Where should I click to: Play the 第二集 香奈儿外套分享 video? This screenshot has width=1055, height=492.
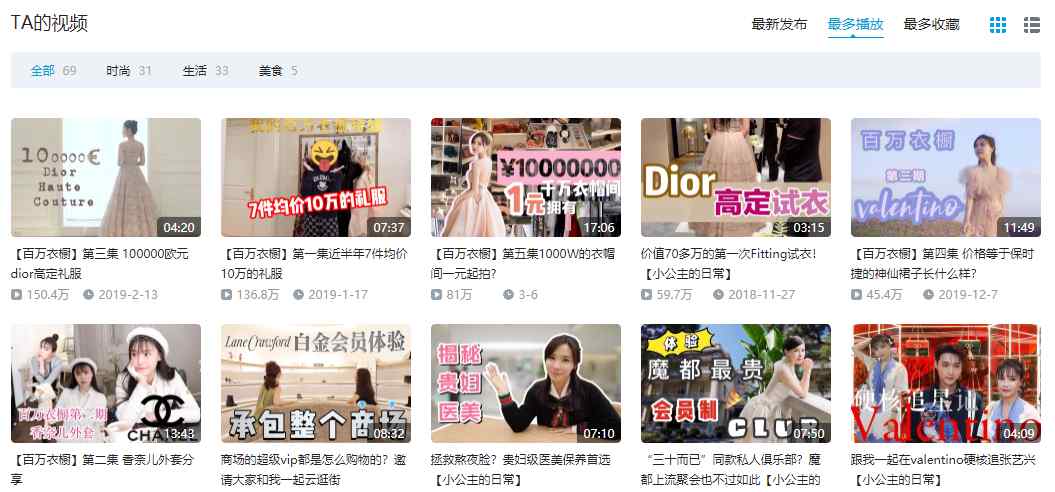pos(105,383)
